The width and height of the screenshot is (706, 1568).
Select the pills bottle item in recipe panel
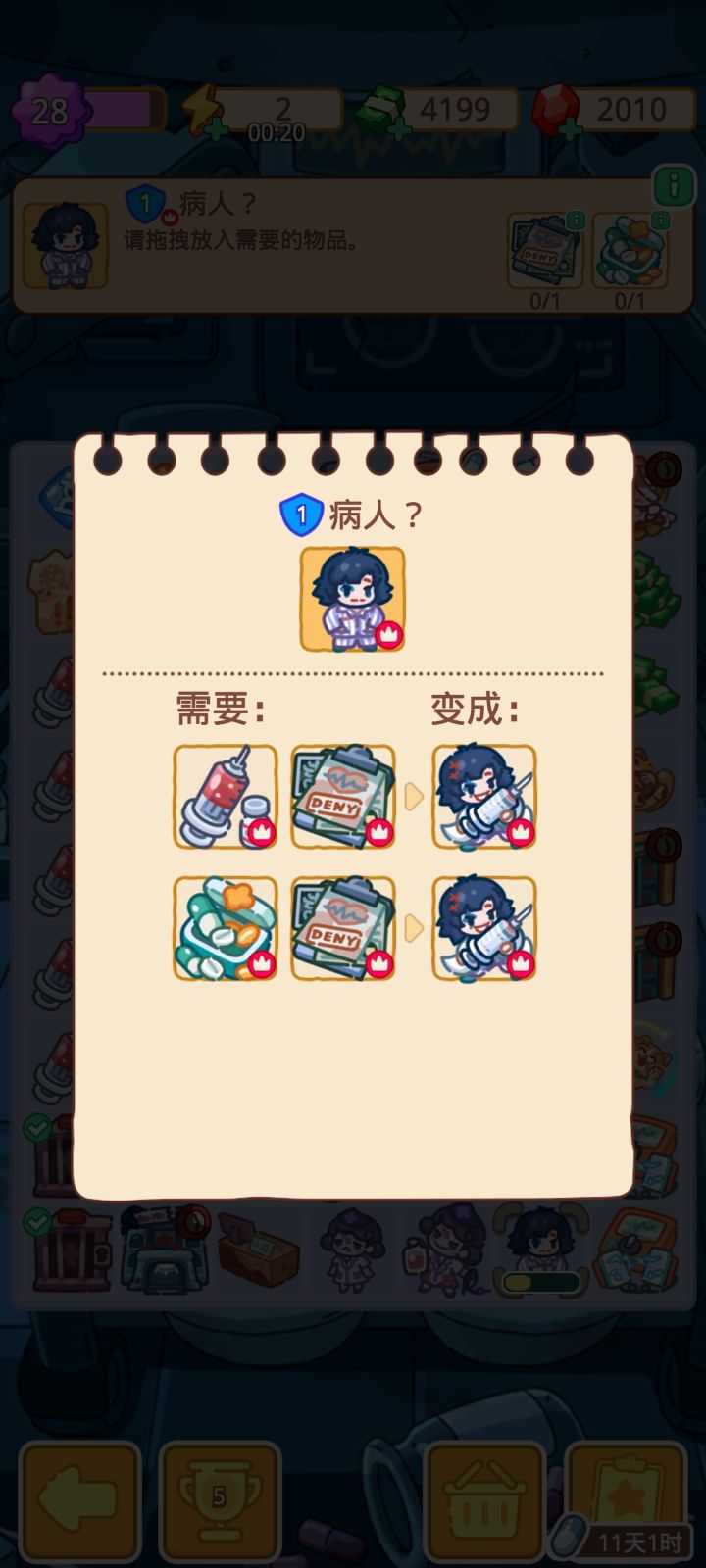pyautogui.click(x=224, y=928)
